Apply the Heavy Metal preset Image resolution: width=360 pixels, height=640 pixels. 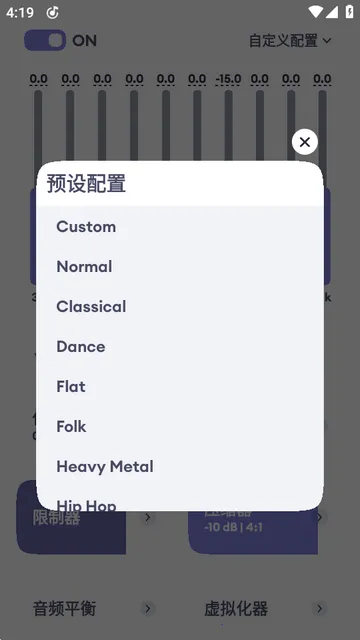[180, 467]
